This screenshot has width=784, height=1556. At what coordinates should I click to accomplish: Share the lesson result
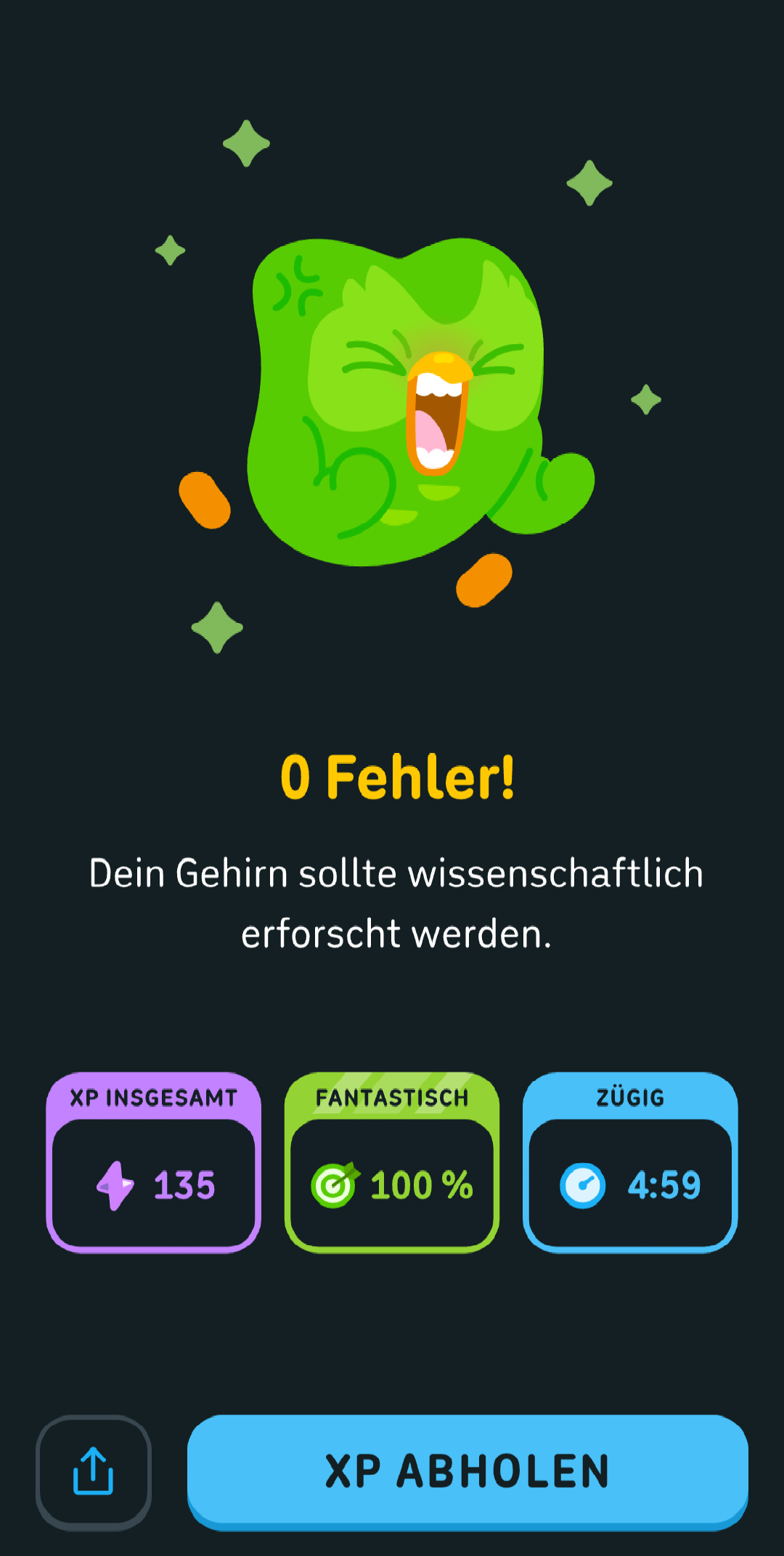point(94,1472)
